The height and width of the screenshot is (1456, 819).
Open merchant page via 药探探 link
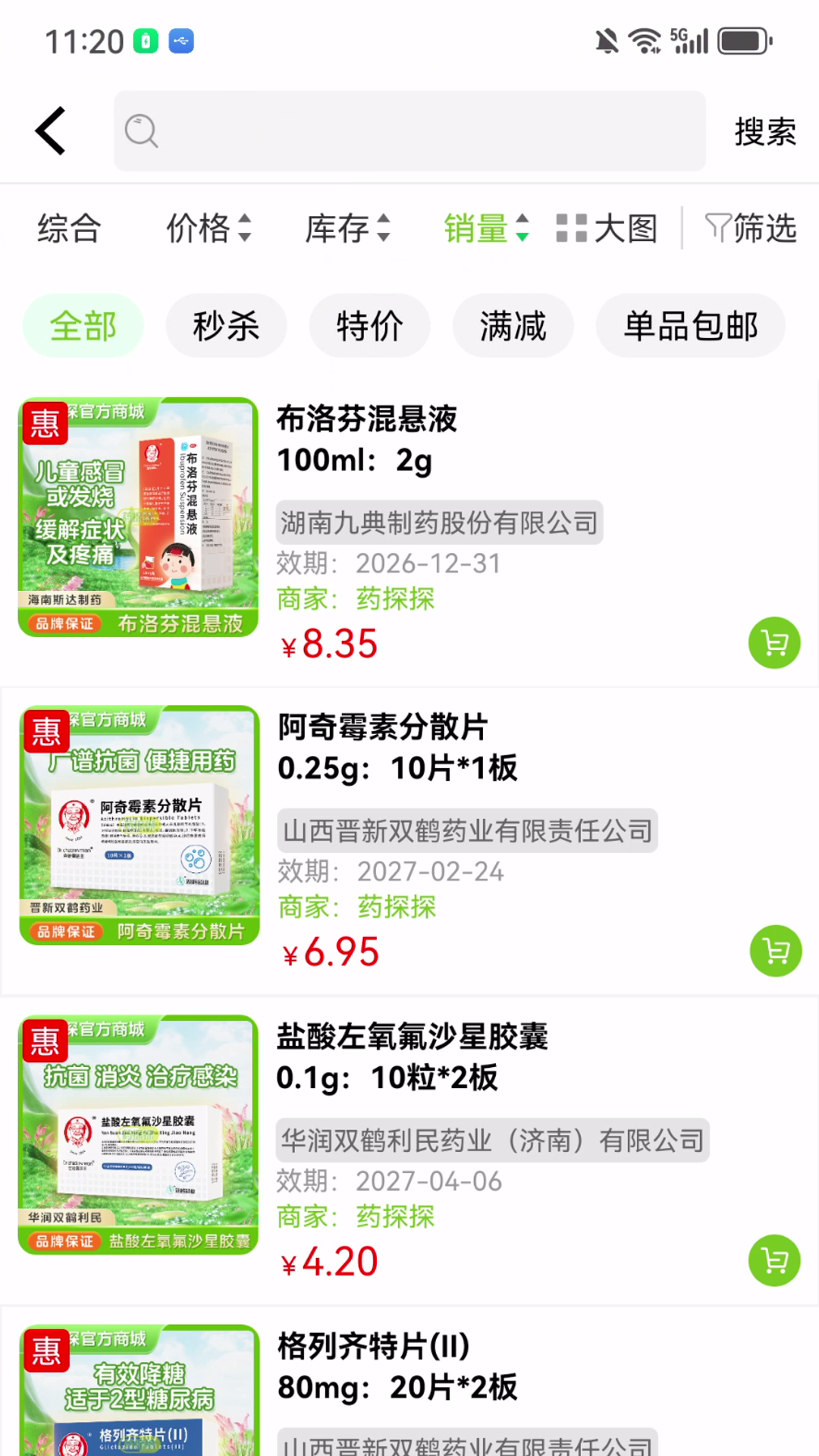tap(395, 599)
